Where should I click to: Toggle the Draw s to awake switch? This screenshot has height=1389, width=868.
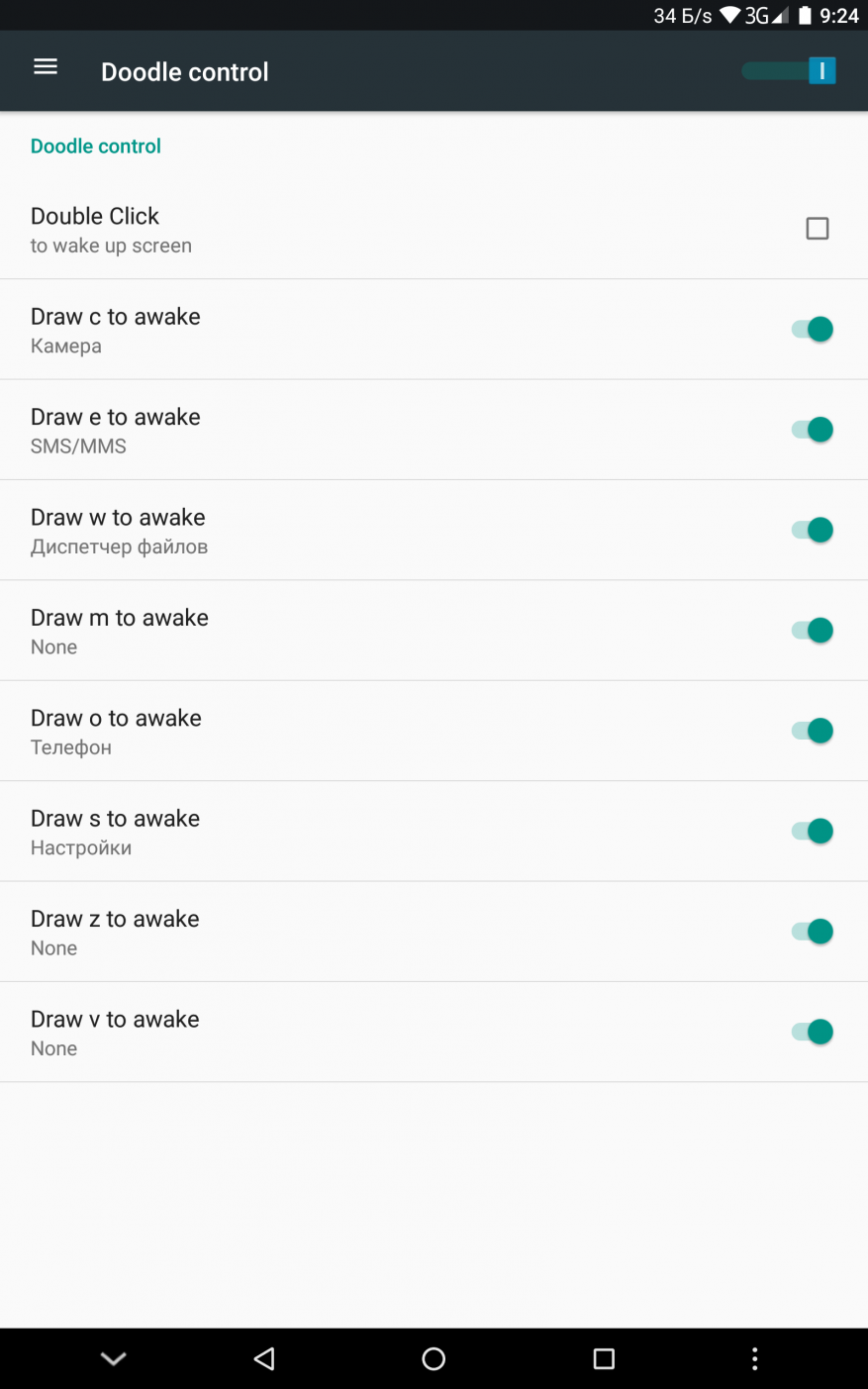coord(813,832)
